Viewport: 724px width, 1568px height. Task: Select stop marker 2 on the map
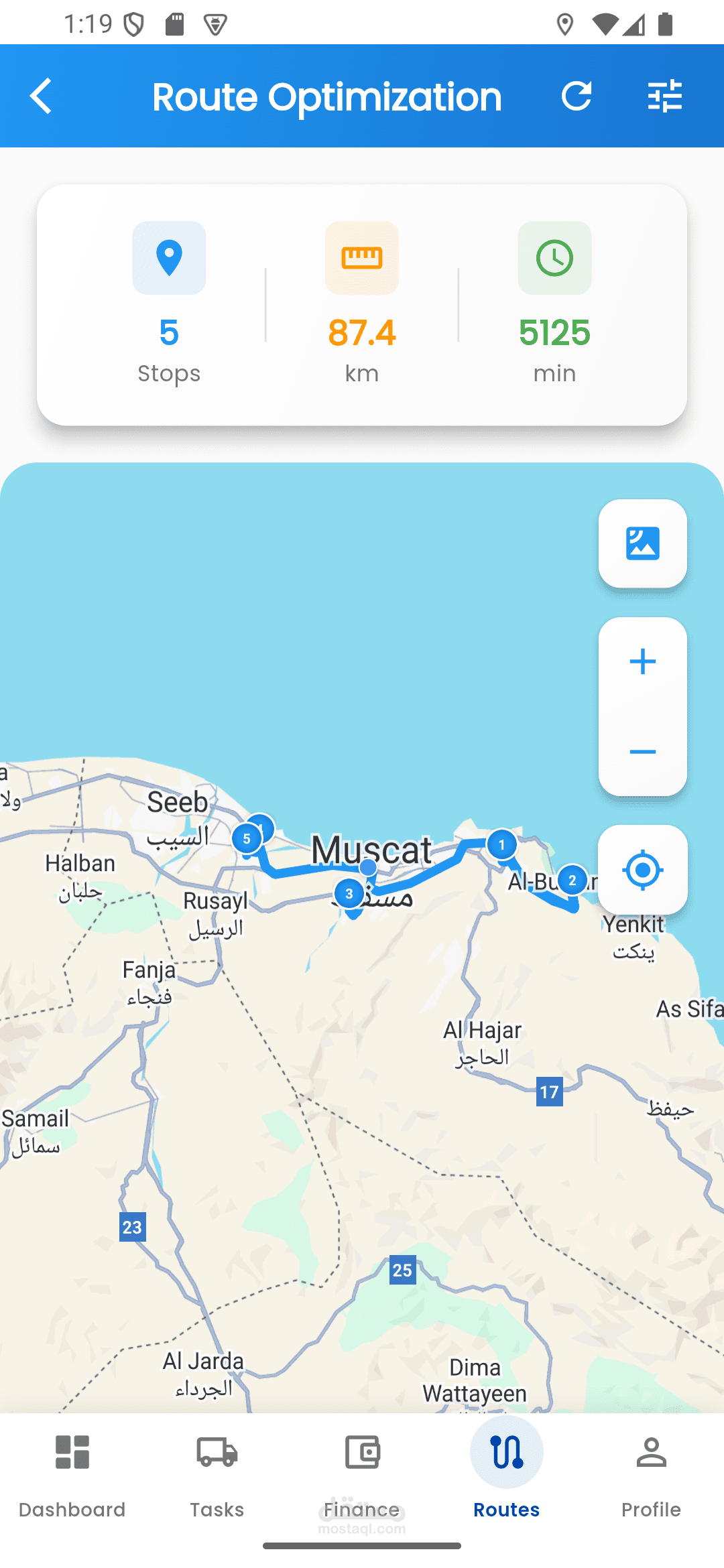click(572, 880)
